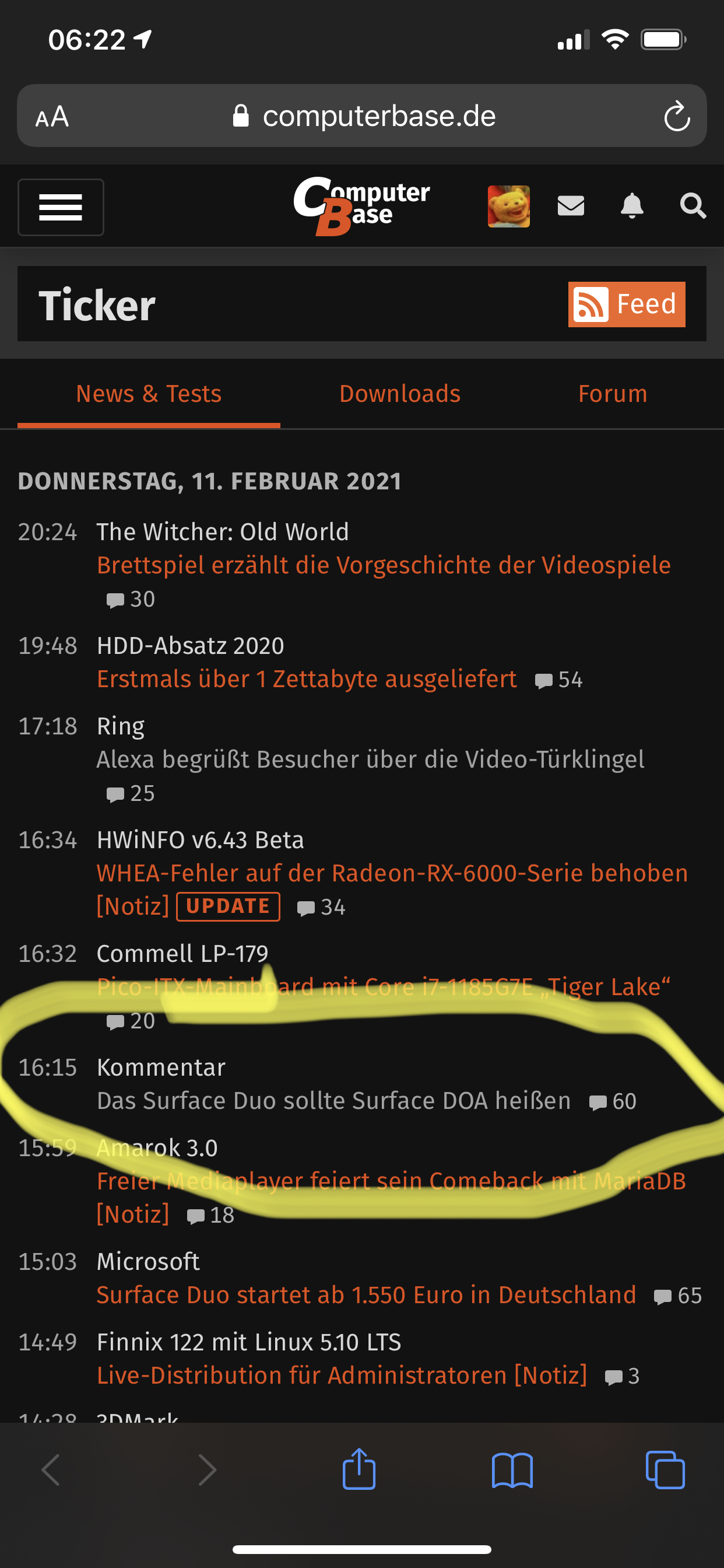Open Finnix 122 Live-Distribution article

342,1375
